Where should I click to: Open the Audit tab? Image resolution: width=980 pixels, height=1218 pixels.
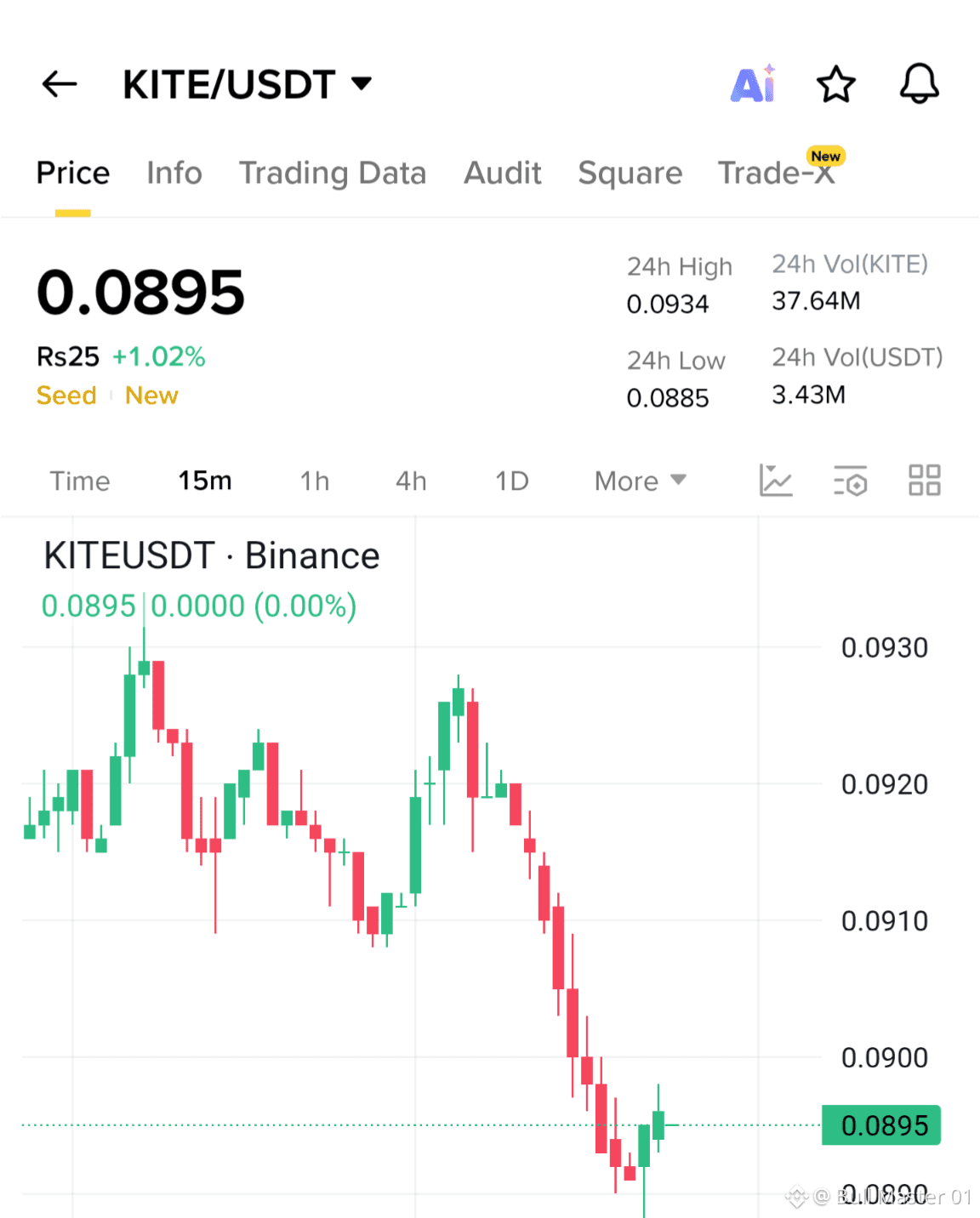point(502,173)
